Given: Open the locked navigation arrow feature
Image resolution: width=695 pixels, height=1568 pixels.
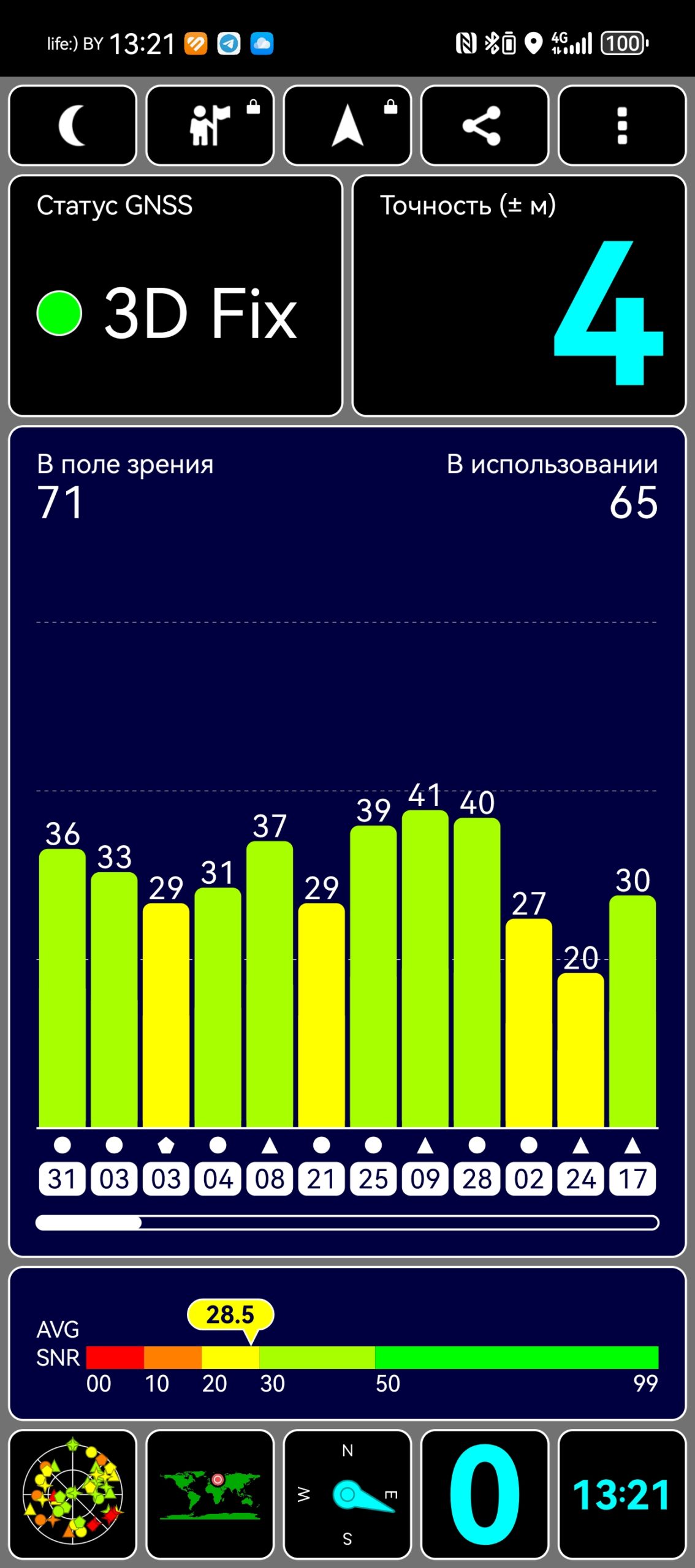Looking at the screenshot, I should click(347, 126).
